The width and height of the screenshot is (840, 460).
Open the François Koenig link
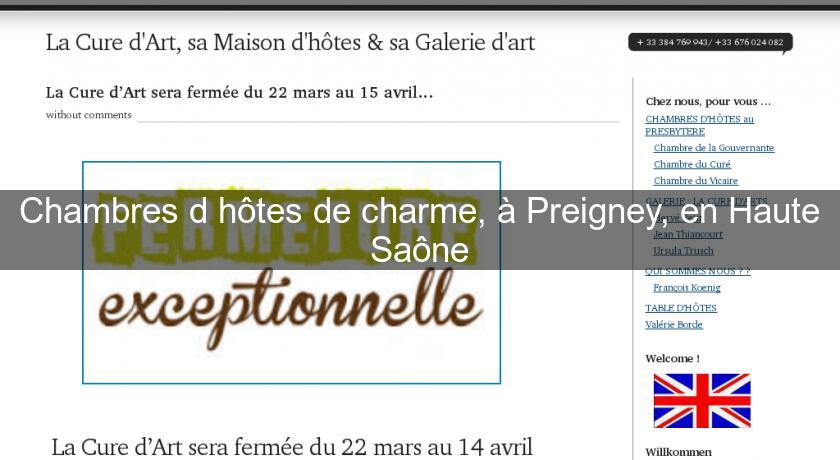[686, 288]
